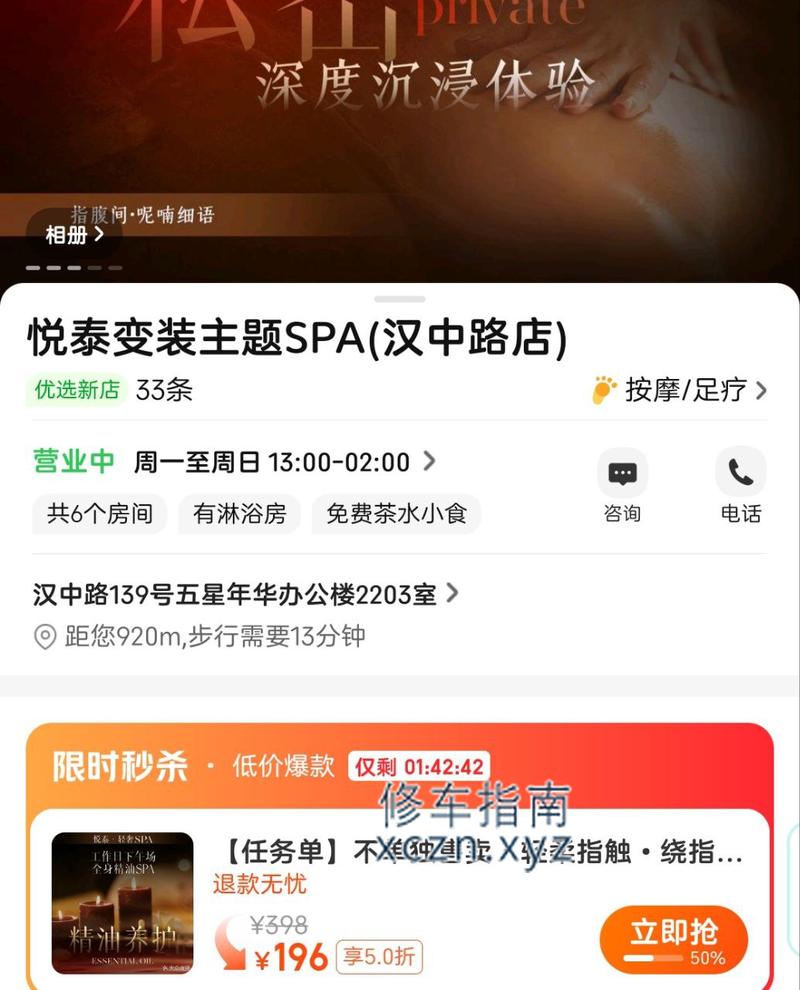800x990 pixels.
Task: Open the 咨询 chat icon
Action: 622,474
